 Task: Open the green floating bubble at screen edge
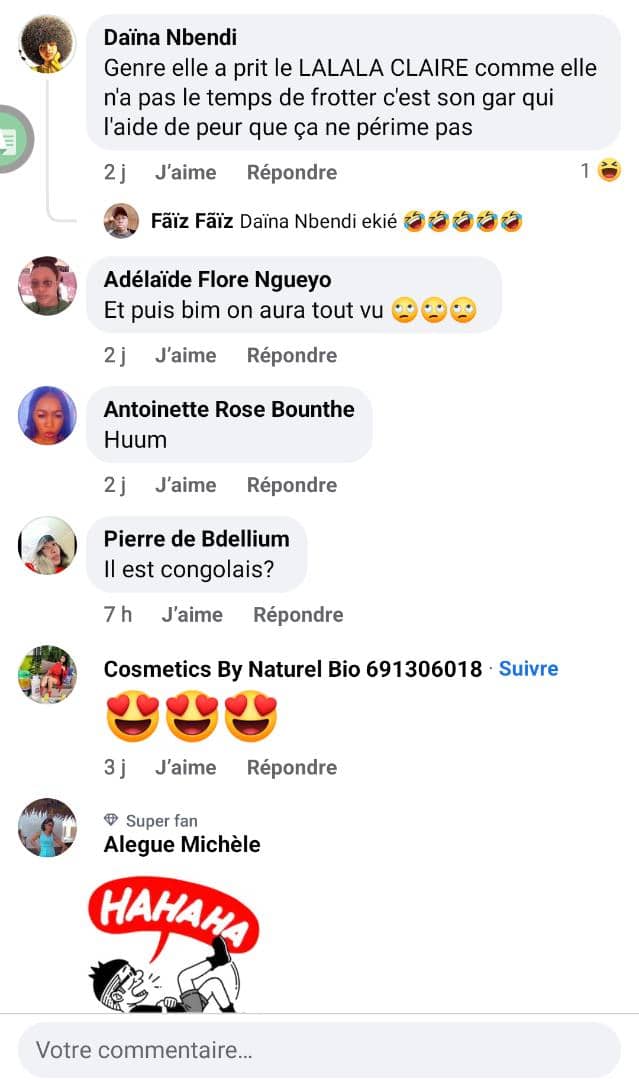[14, 140]
